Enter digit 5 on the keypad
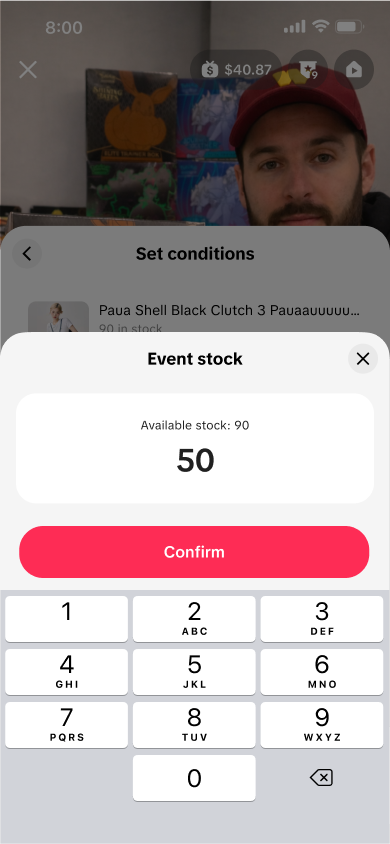This screenshot has height=844, width=390. 194,672
